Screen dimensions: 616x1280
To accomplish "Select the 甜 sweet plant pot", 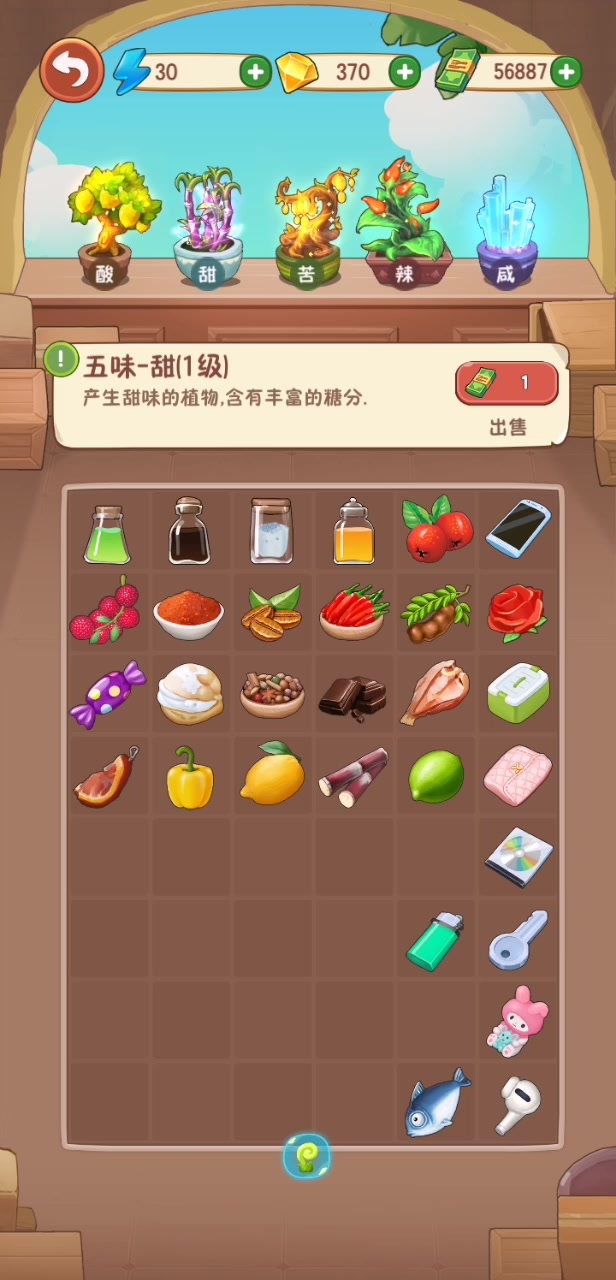I will [206, 228].
